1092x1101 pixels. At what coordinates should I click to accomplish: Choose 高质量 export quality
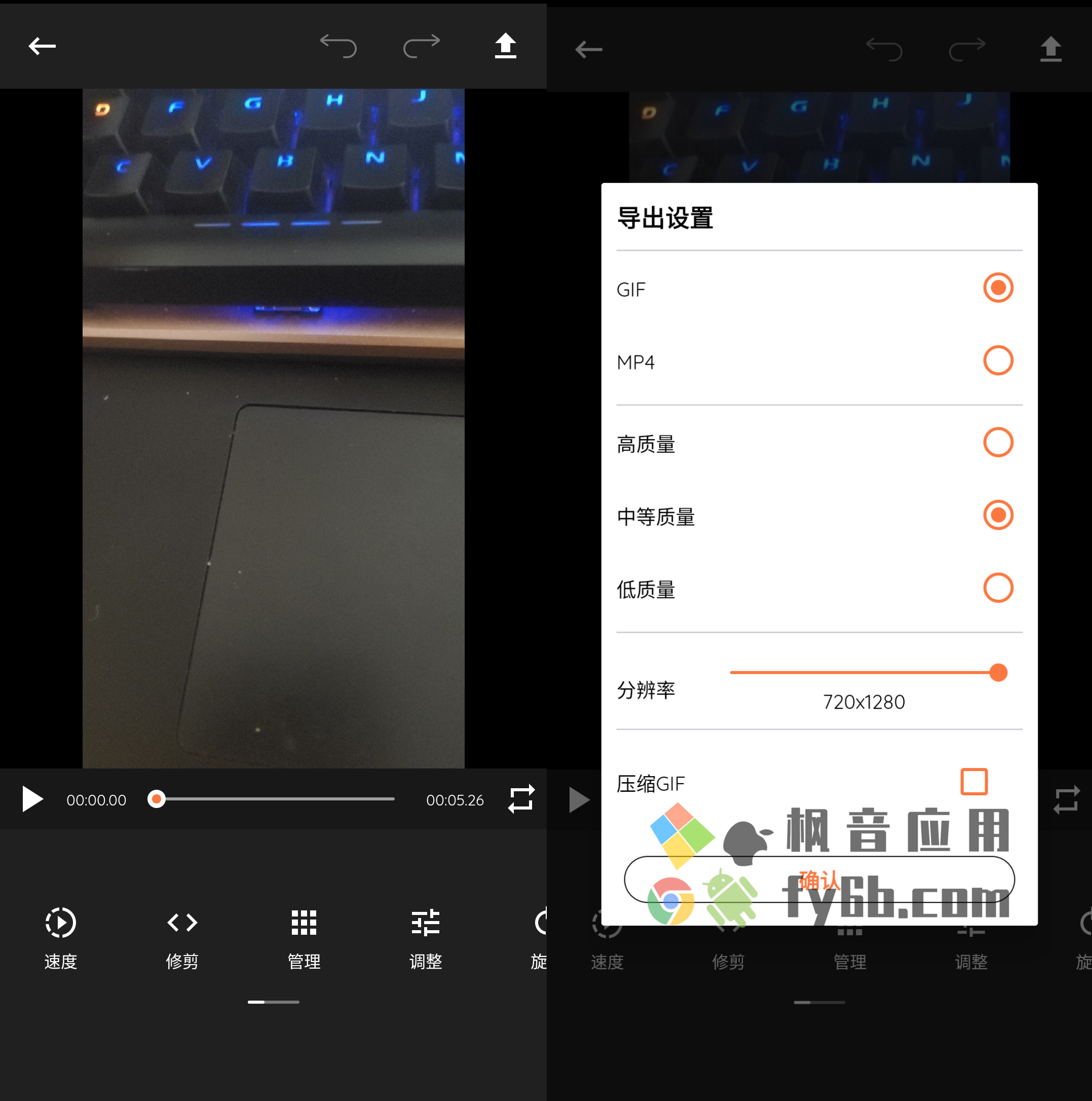coord(997,442)
